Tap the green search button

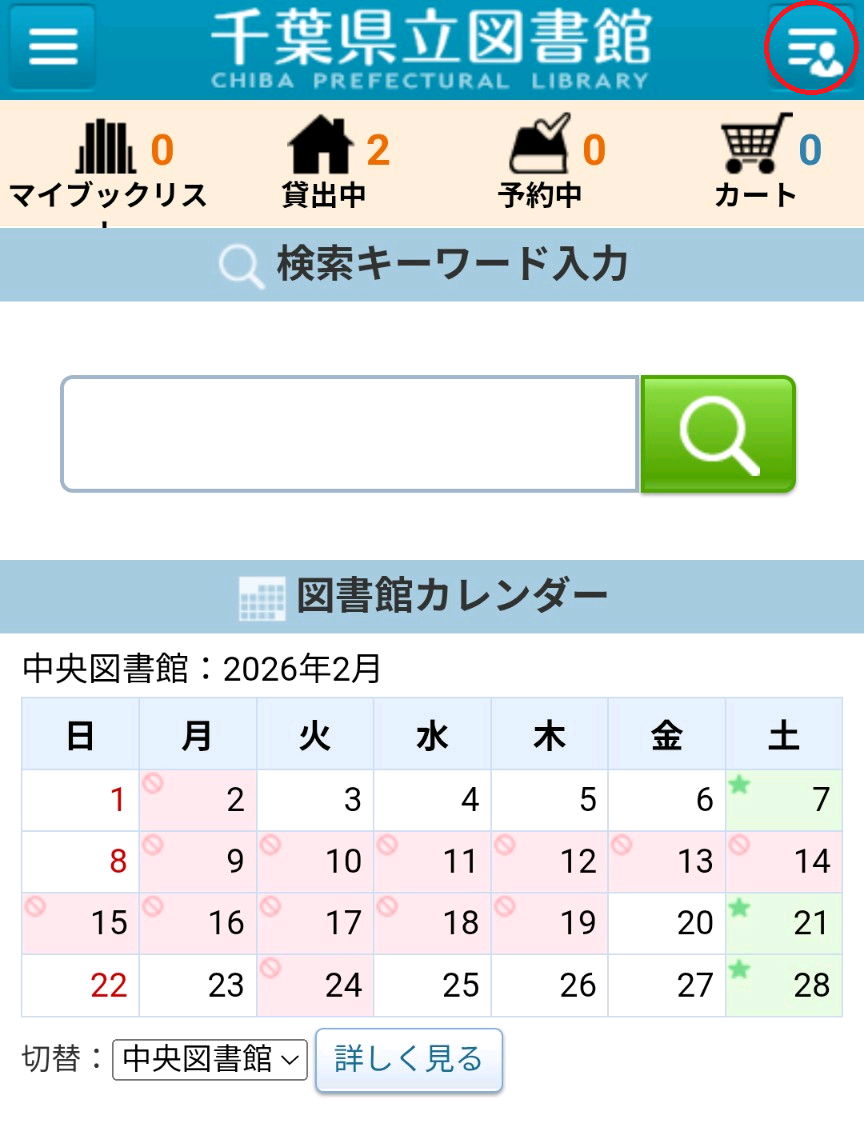click(x=718, y=434)
